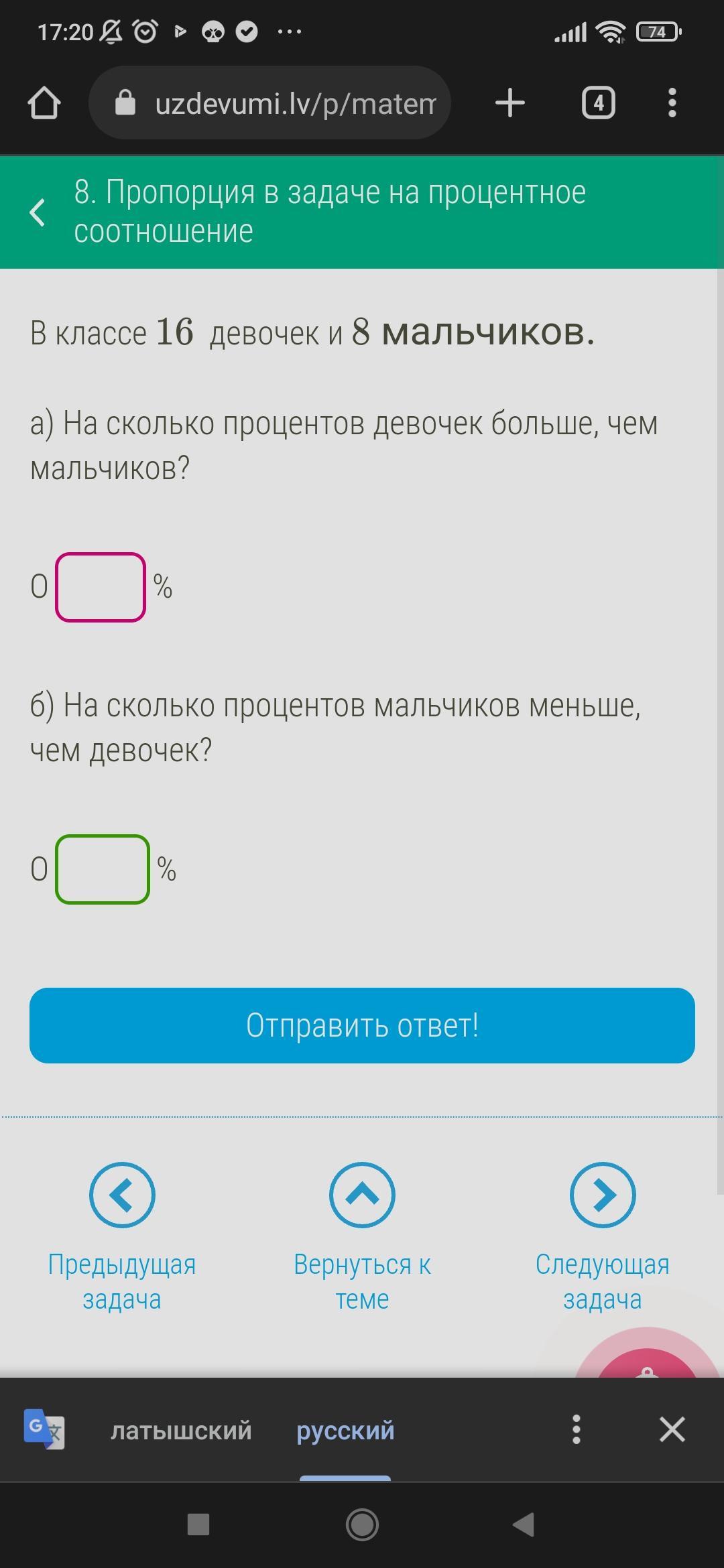
Task: Tap the answer field for question б
Action: [103, 869]
